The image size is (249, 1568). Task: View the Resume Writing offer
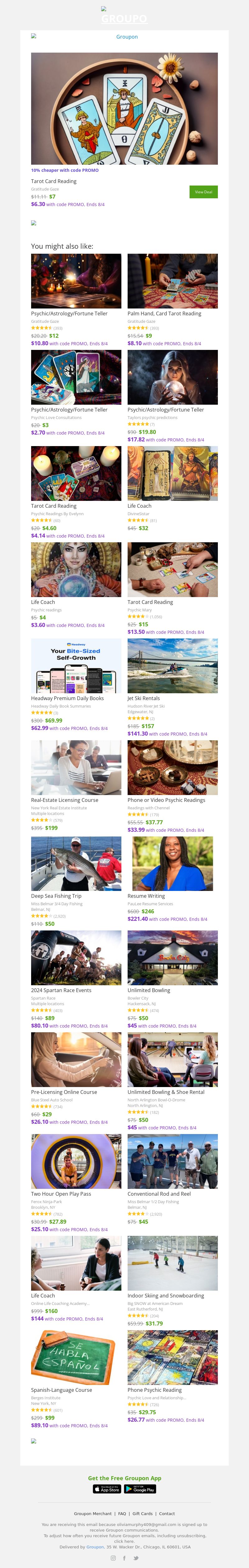(172, 863)
